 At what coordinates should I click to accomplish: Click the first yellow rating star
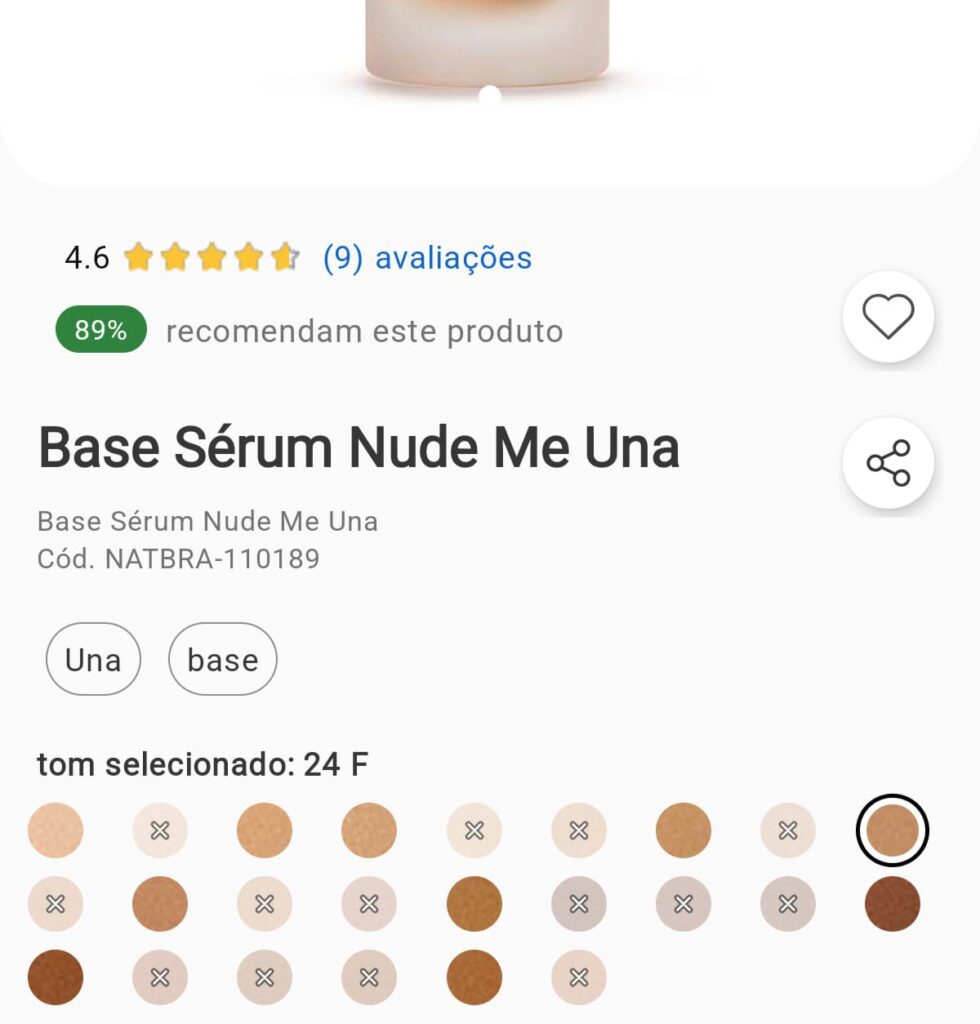click(139, 257)
